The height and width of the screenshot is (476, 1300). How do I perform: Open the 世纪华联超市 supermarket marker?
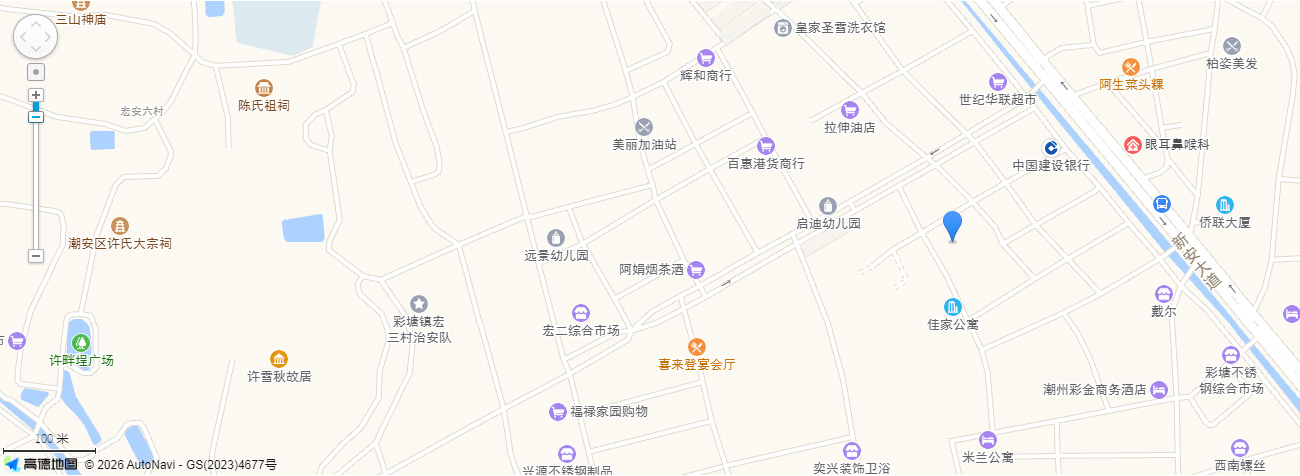pos(997,82)
